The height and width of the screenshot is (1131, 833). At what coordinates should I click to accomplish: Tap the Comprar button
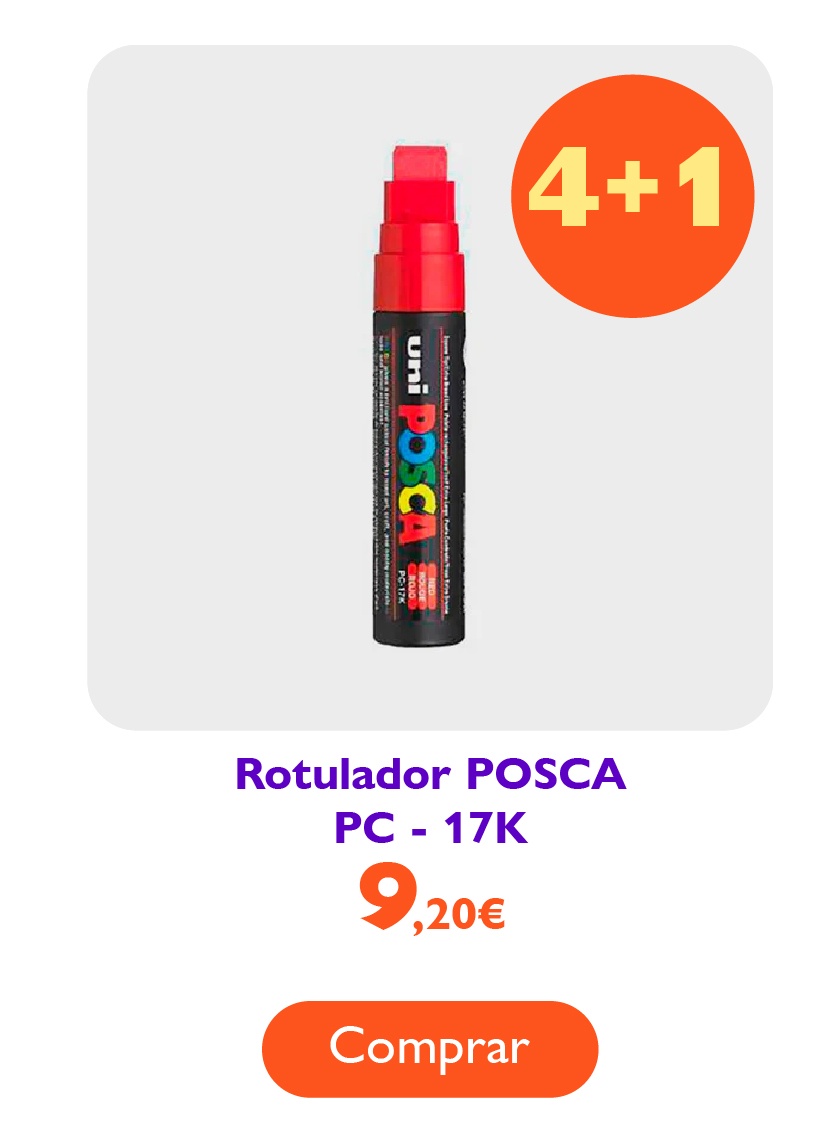429,1048
